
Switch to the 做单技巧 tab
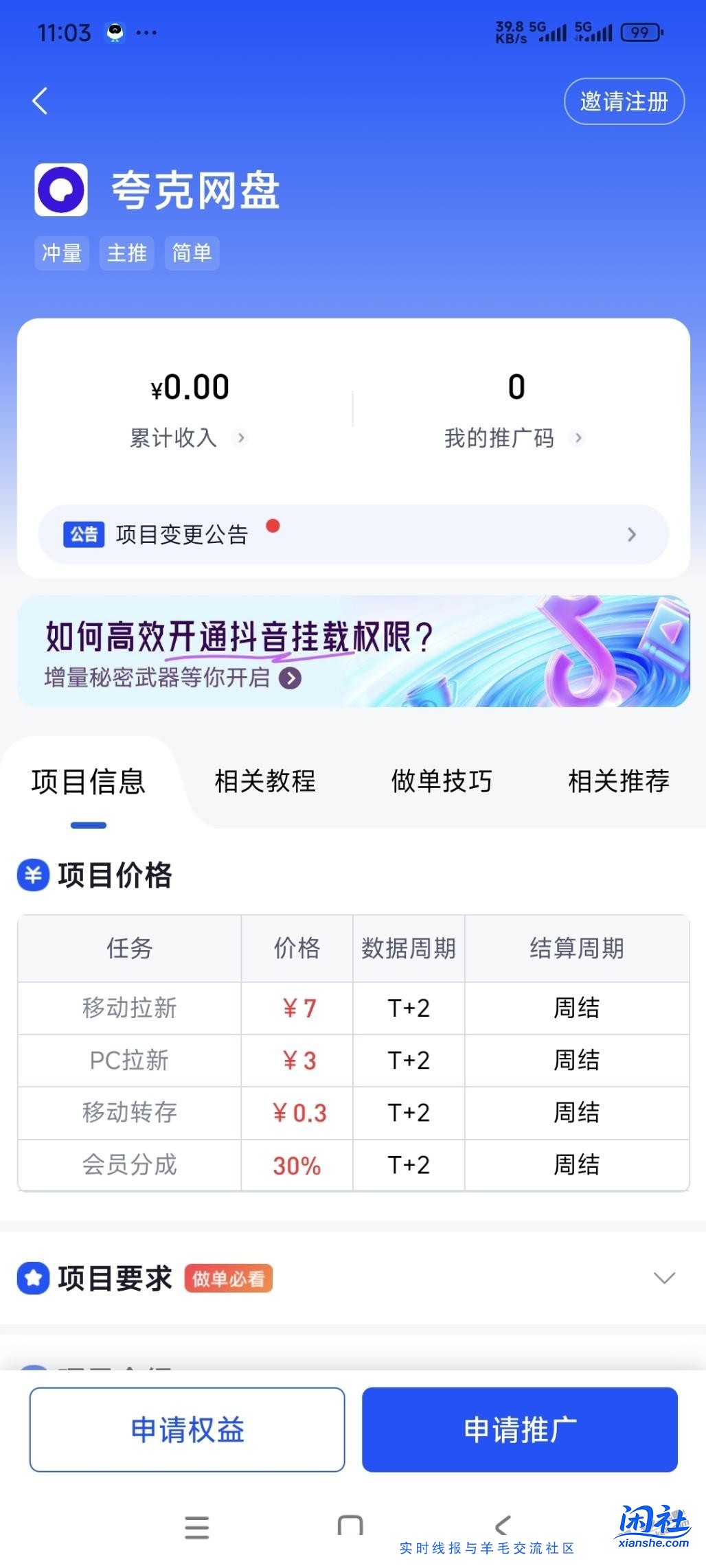[442, 781]
